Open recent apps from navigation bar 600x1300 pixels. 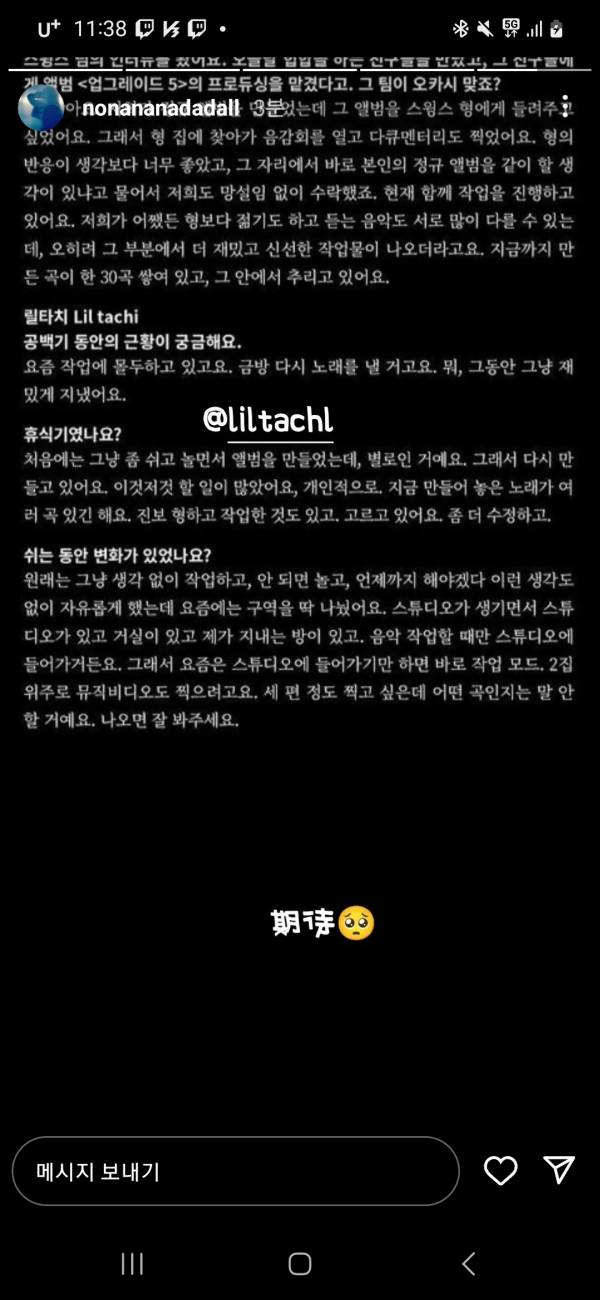coord(132,1264)
